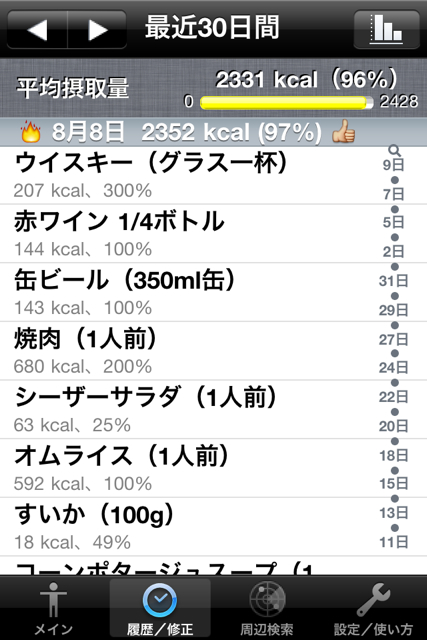Open the すいか(100g) entry
This screenshot has height=640, width=427.
188,527
